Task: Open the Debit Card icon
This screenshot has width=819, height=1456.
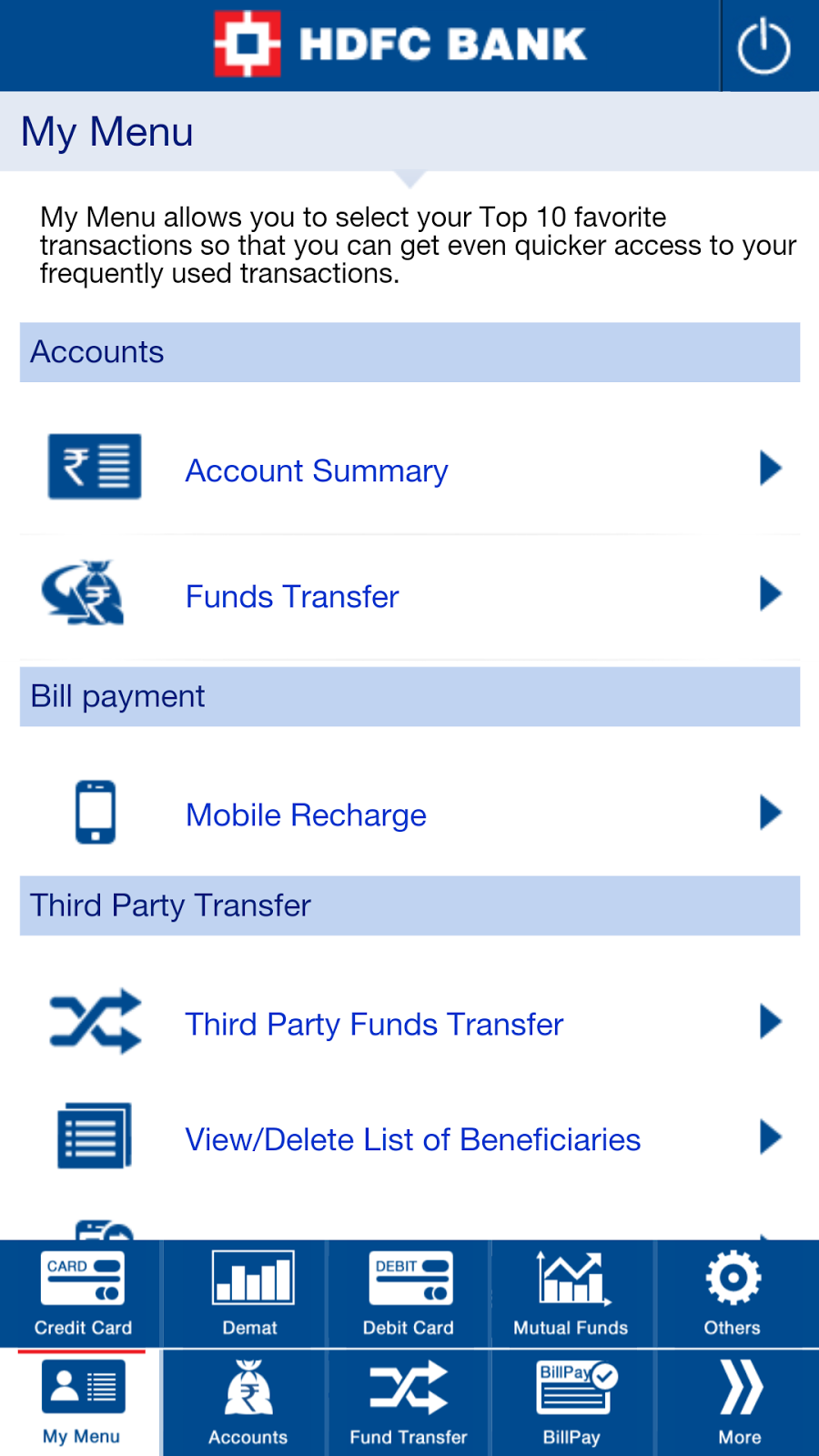Action: coord(408,1279)
